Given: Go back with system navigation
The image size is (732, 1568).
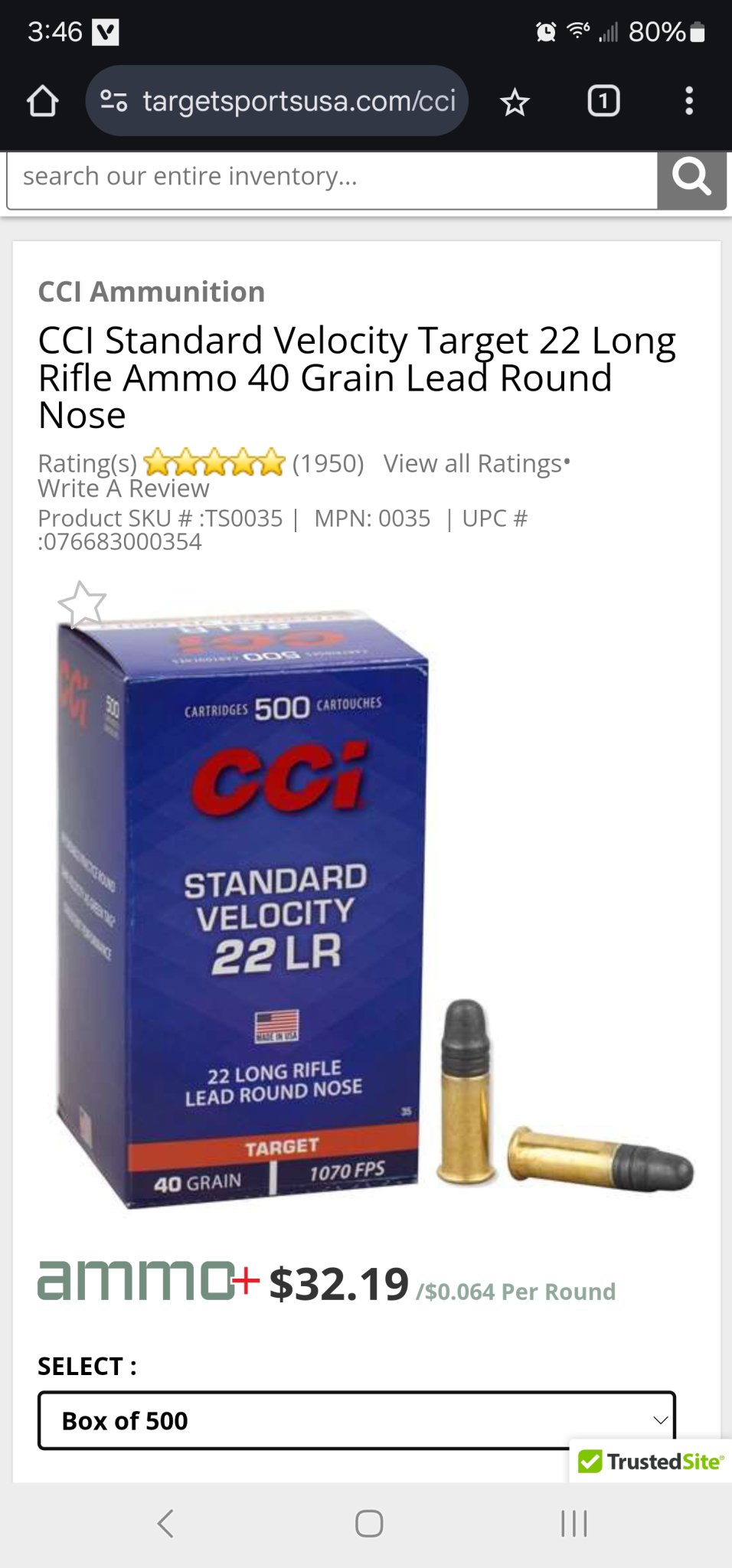Looking at the screenshot, I should pyautogui.click(x=165, y=1524).
